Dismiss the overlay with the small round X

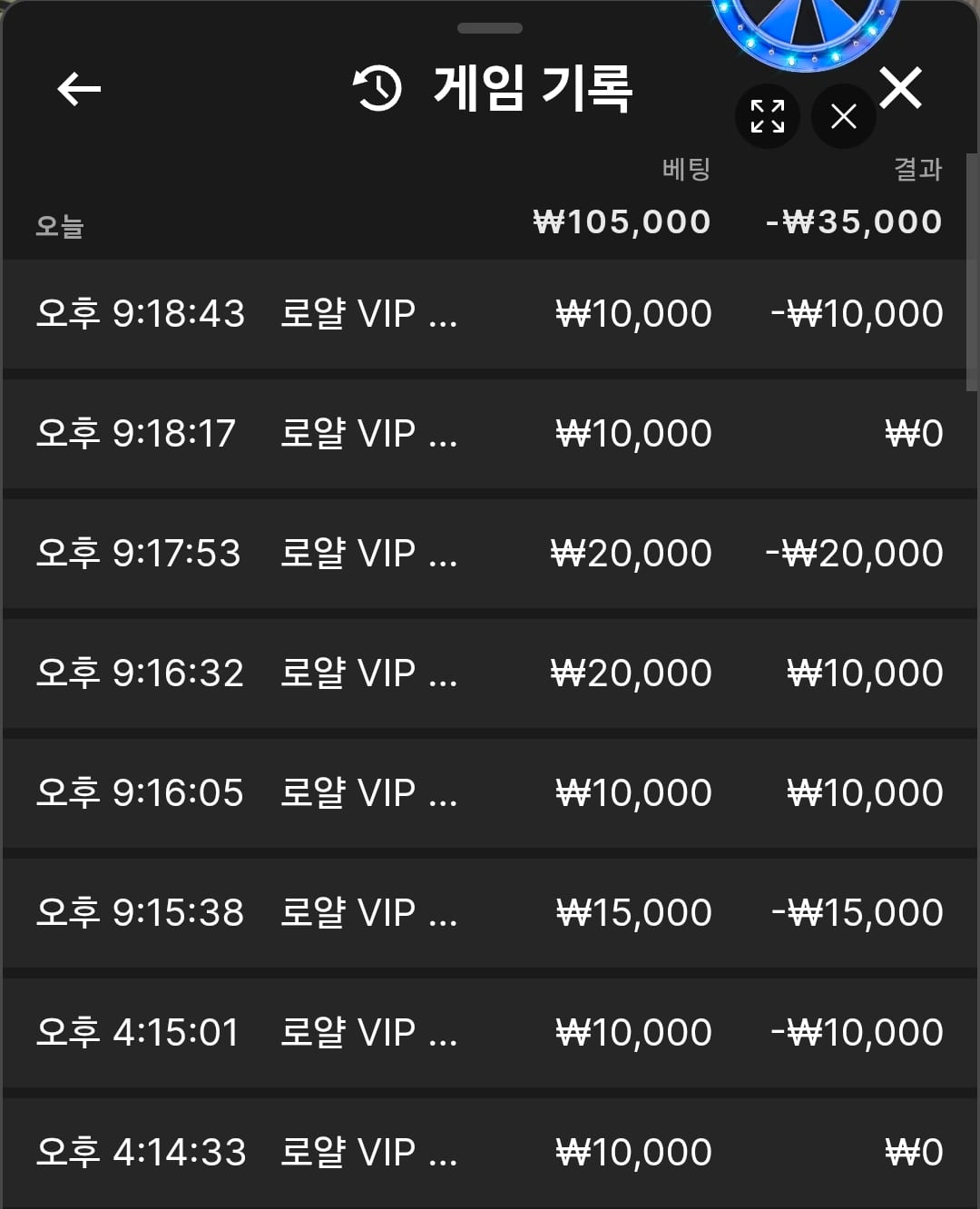point(844,116)
